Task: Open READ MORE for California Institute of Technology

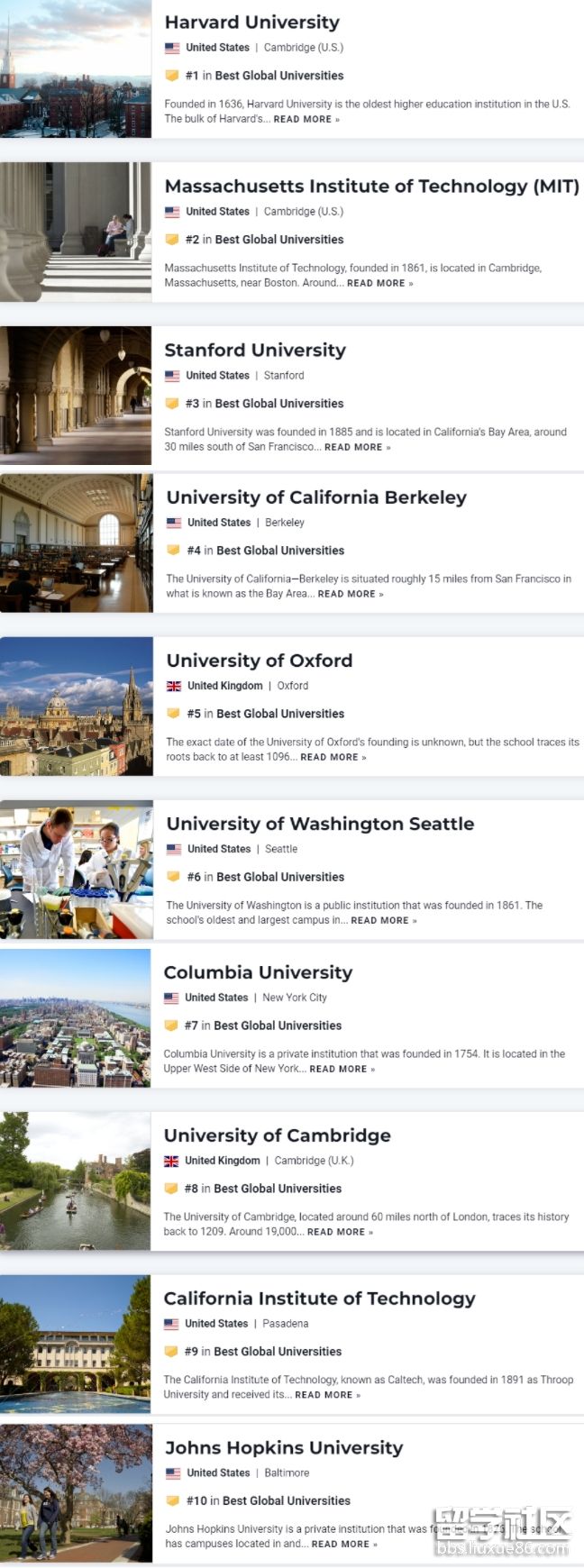Action: 327,1395
